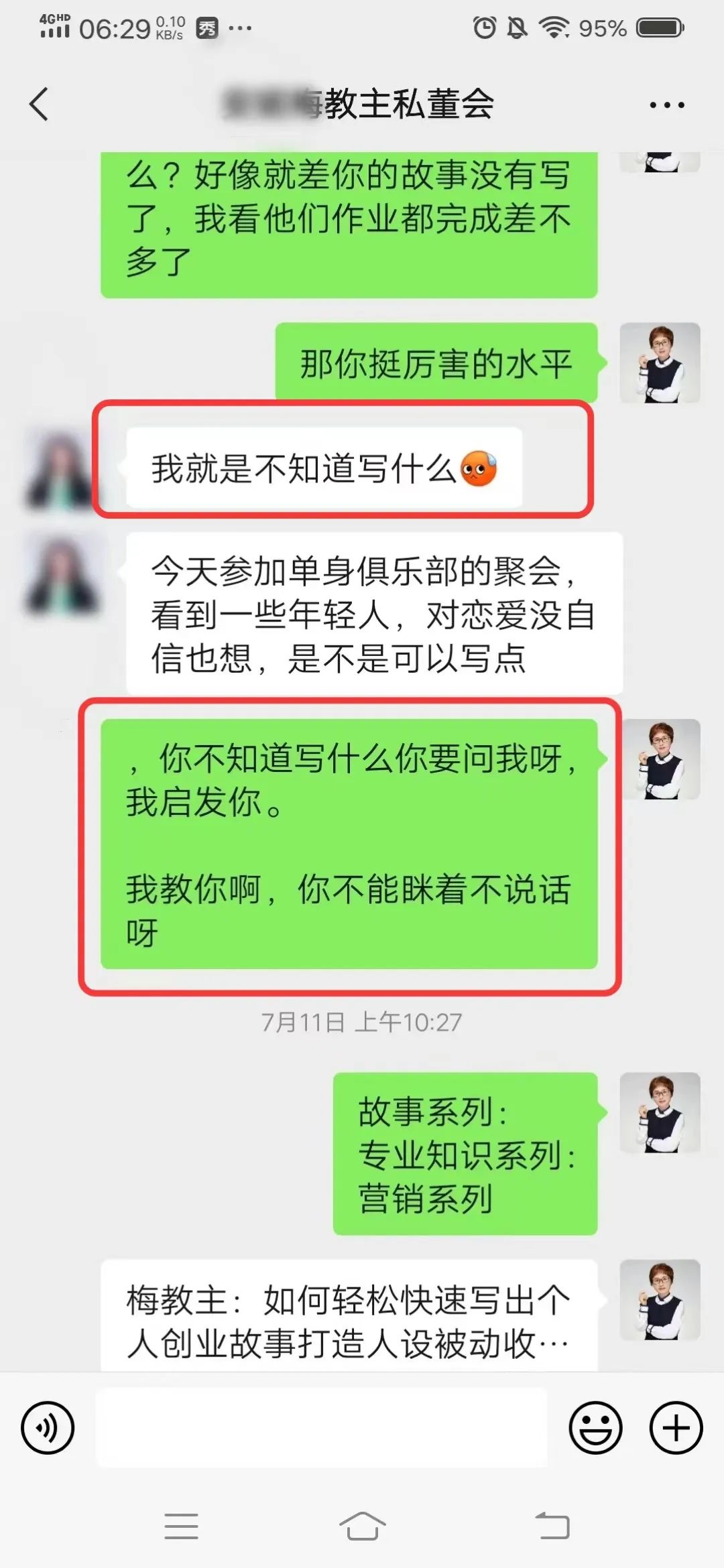View profile of sender of 我就是不知道写什么

pyautogui.click(x=59, y=469)
